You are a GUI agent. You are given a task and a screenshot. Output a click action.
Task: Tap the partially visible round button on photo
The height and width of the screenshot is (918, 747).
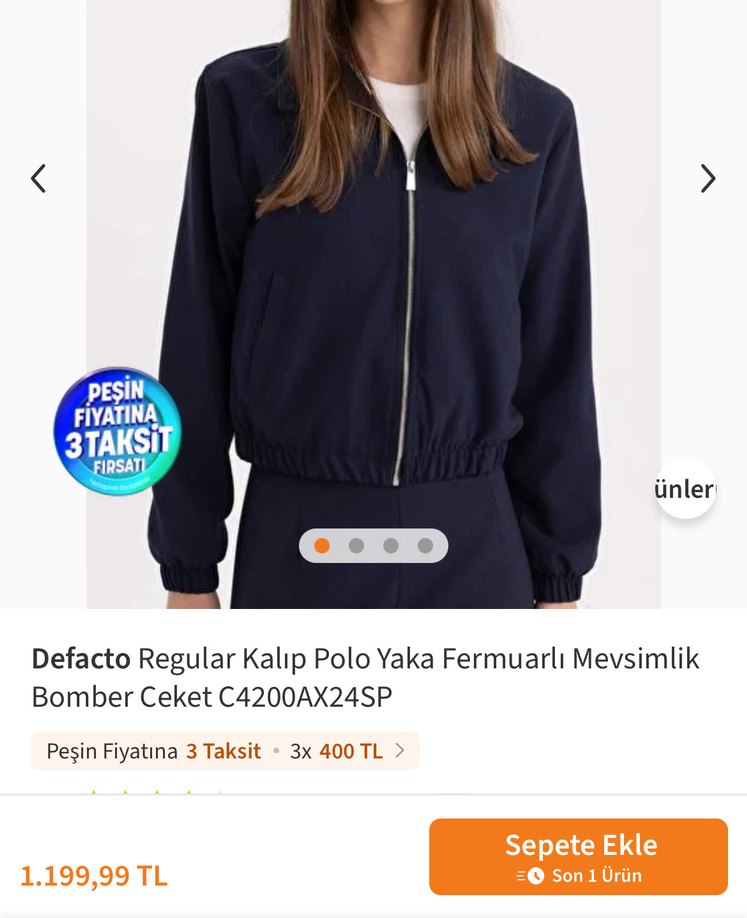(686, 489)
